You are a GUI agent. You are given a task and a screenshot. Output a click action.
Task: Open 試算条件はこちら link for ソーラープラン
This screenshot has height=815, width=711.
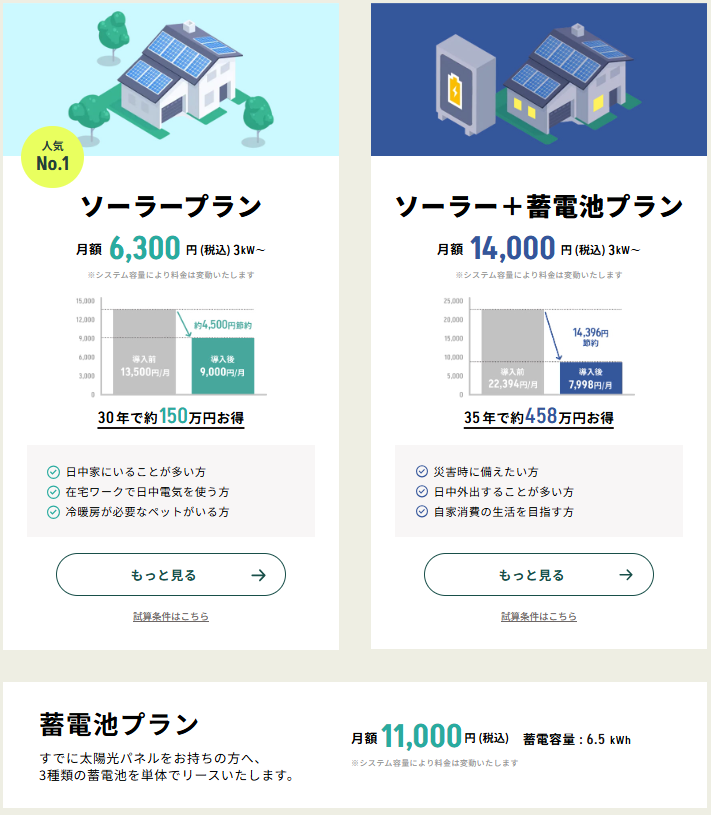[171, 617]
